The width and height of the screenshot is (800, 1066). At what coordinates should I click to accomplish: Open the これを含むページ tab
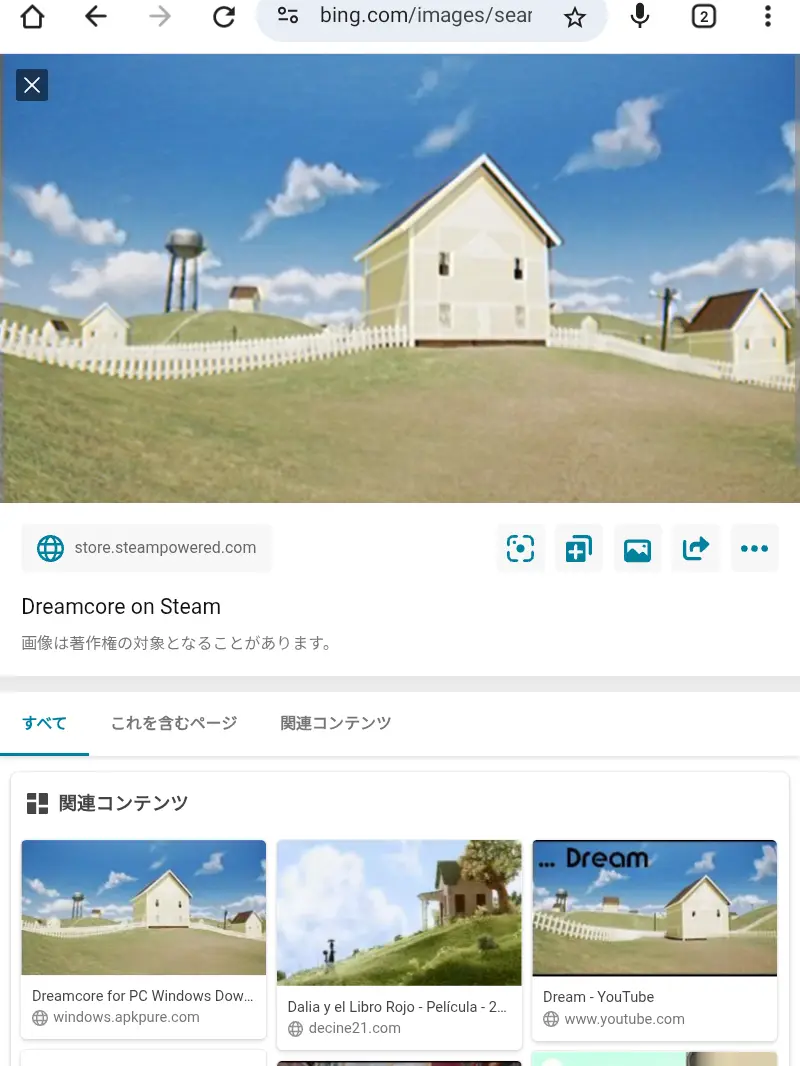click(173, 722)
